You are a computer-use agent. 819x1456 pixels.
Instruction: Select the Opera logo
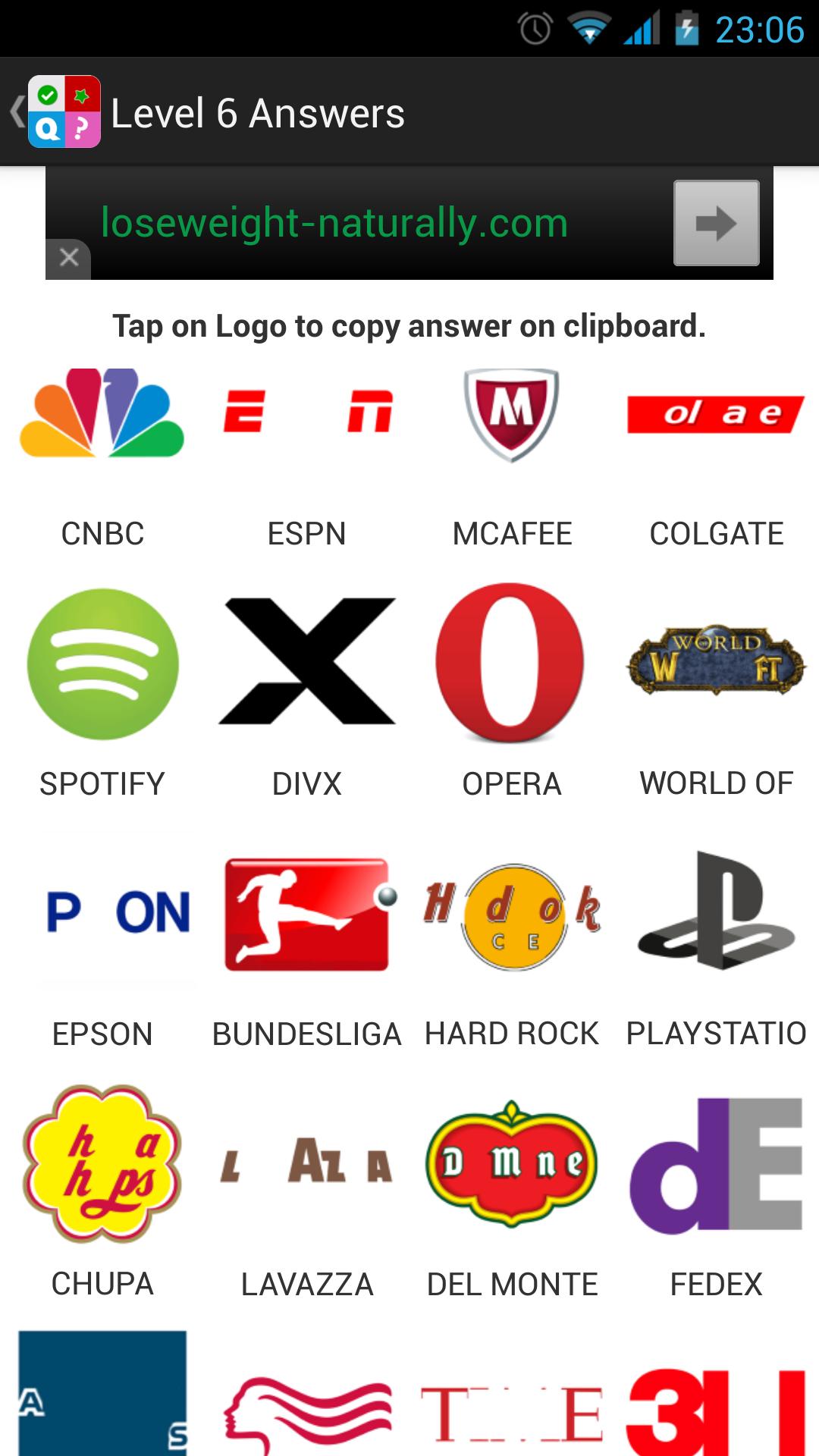[x=511, y=663]
